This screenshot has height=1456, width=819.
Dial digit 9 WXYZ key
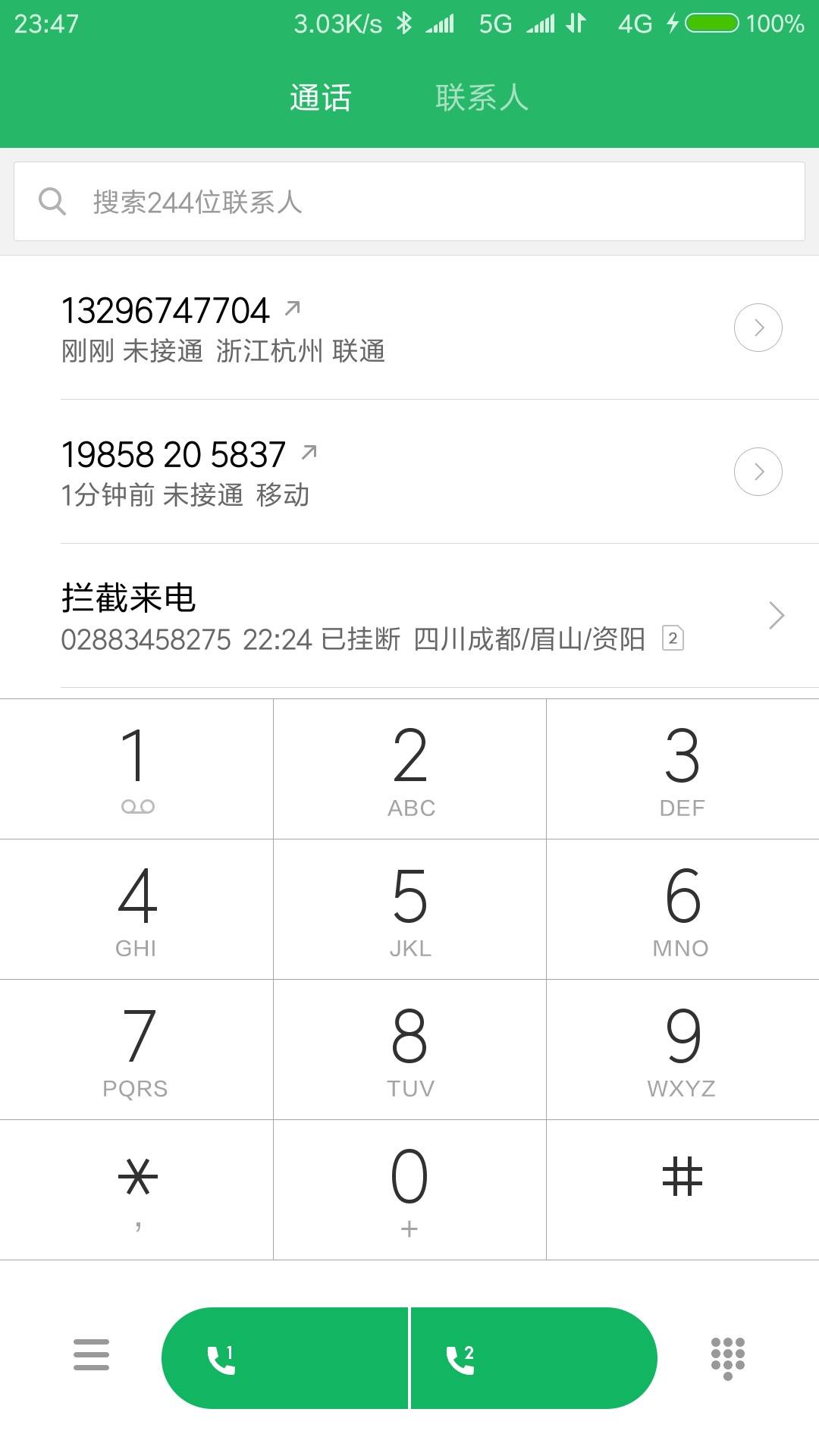pyautogui.click(x=682, y=1050)
